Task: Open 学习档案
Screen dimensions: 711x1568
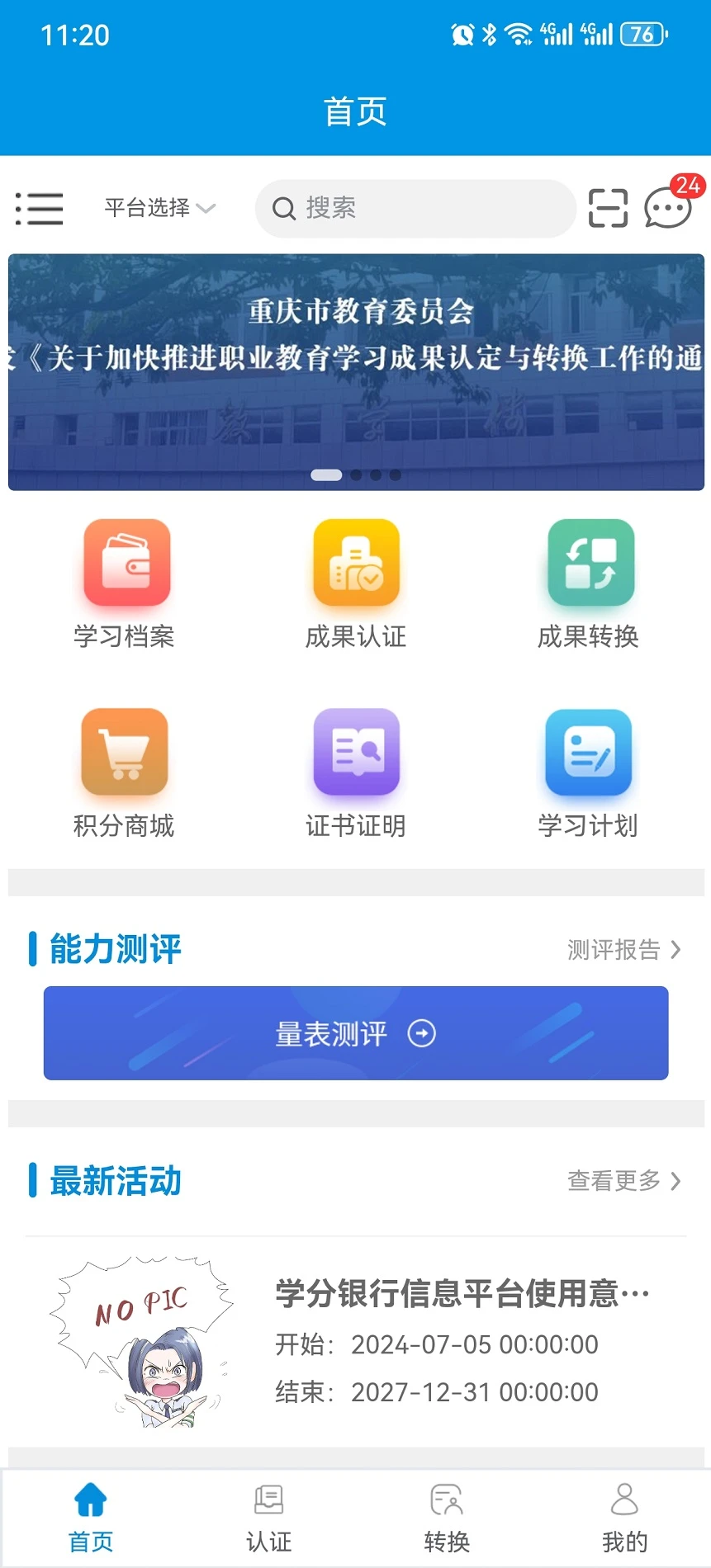Action: tap(126, 583)
